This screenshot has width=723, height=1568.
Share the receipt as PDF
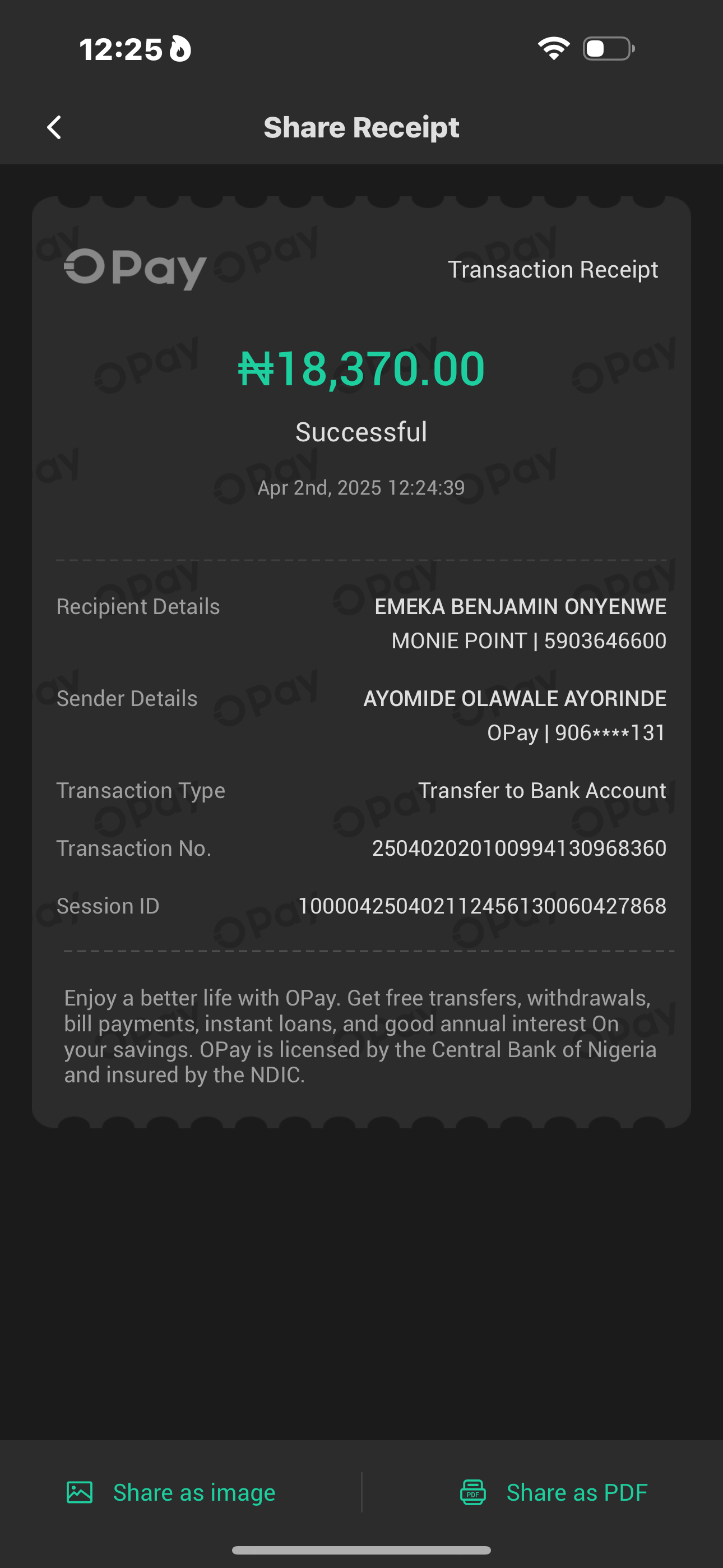(x=553, y=1492)
